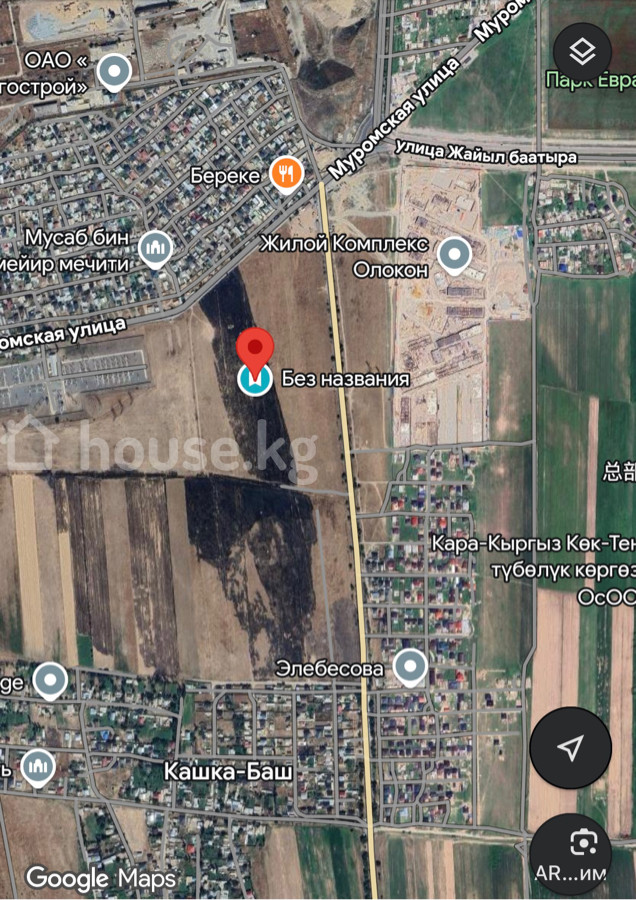Viewport: 636px width, 900px height.
Task: Tap the Жилой Комплекс Олокон place pin
Action: click(455, 254)
